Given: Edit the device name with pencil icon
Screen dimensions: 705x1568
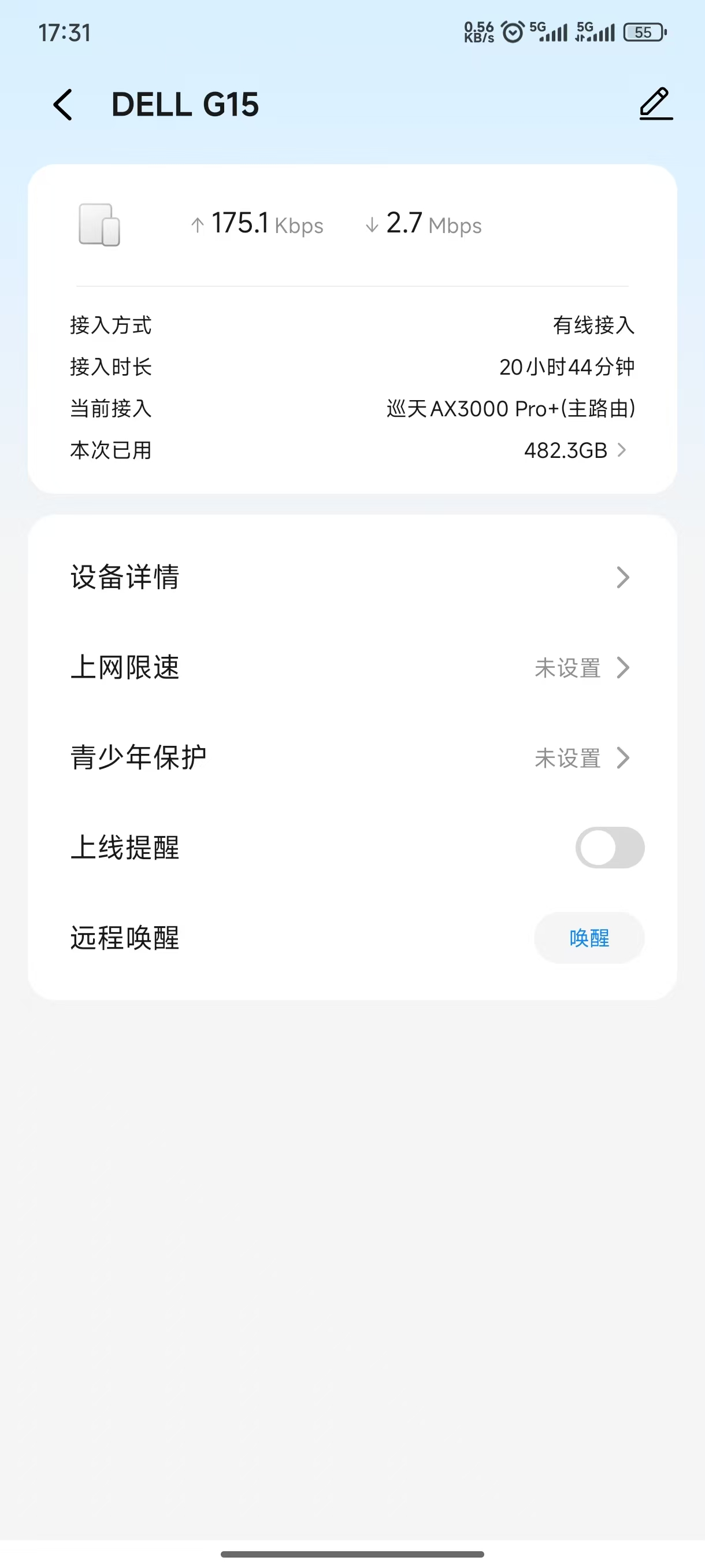Looking at the screenshot, I should coord(656,103).
